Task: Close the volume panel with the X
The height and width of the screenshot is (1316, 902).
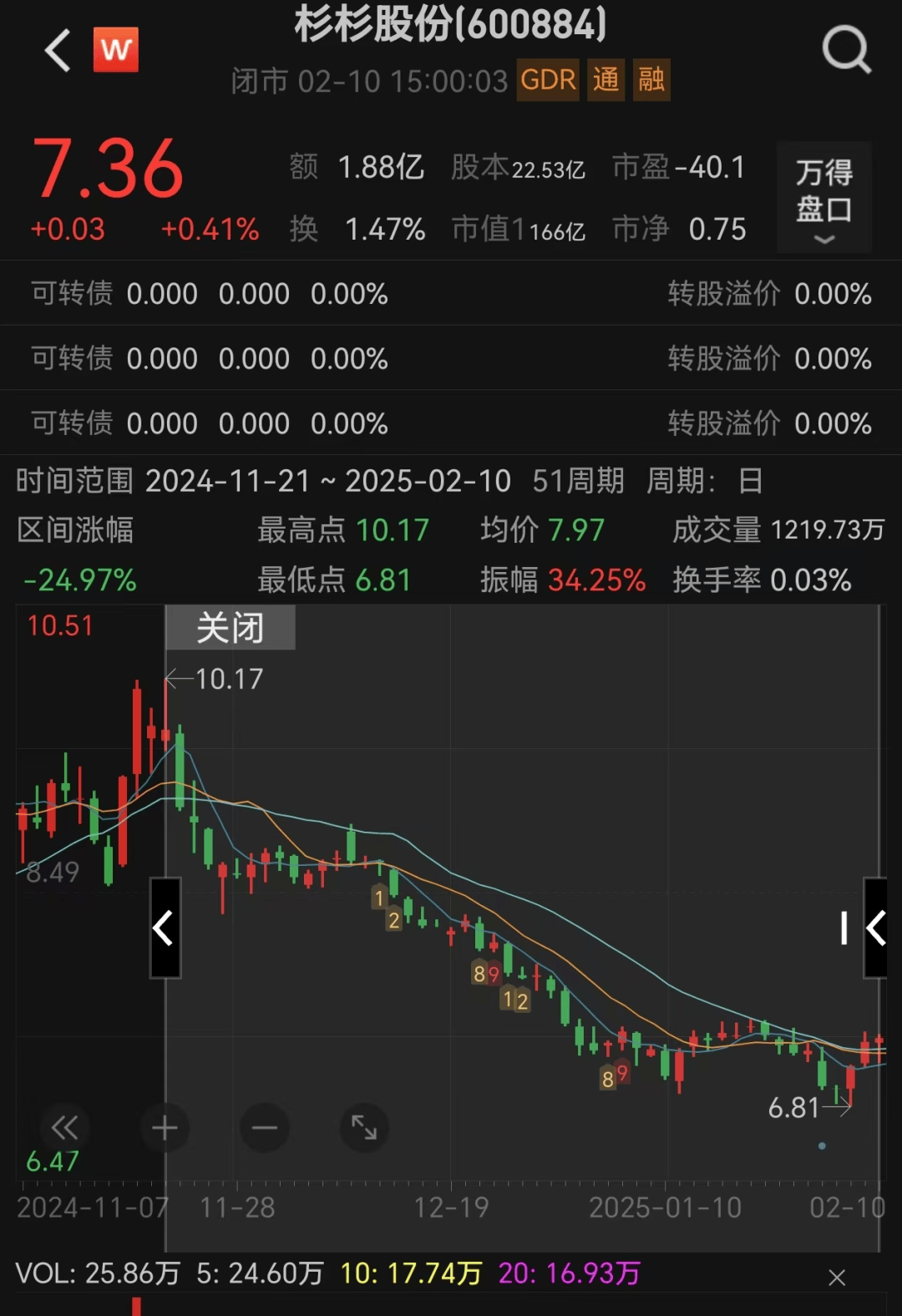Action: [836, 1278]
